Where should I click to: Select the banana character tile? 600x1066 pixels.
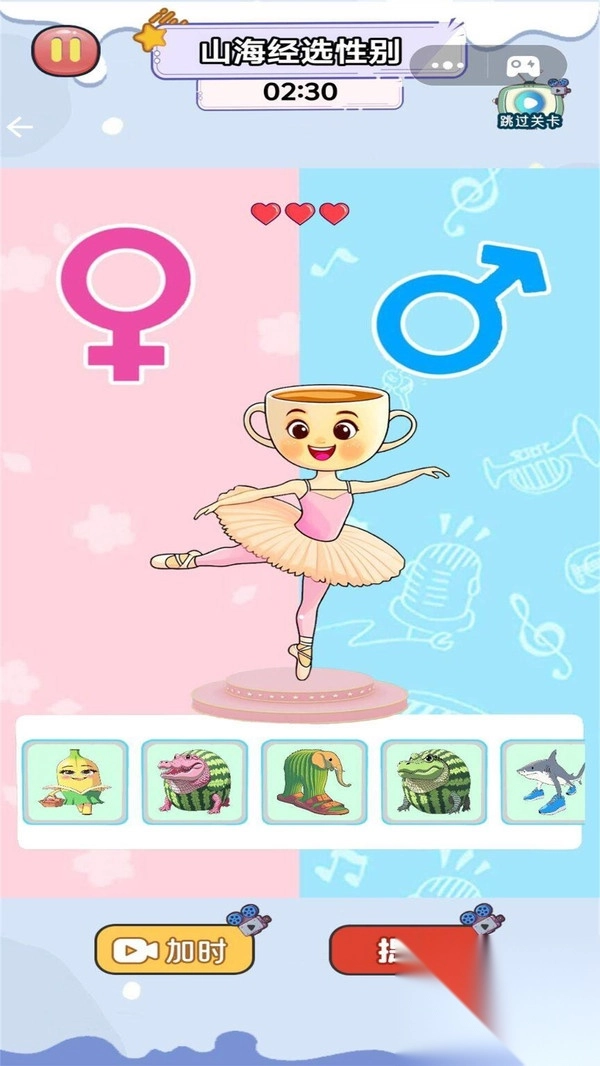[76, 782]
